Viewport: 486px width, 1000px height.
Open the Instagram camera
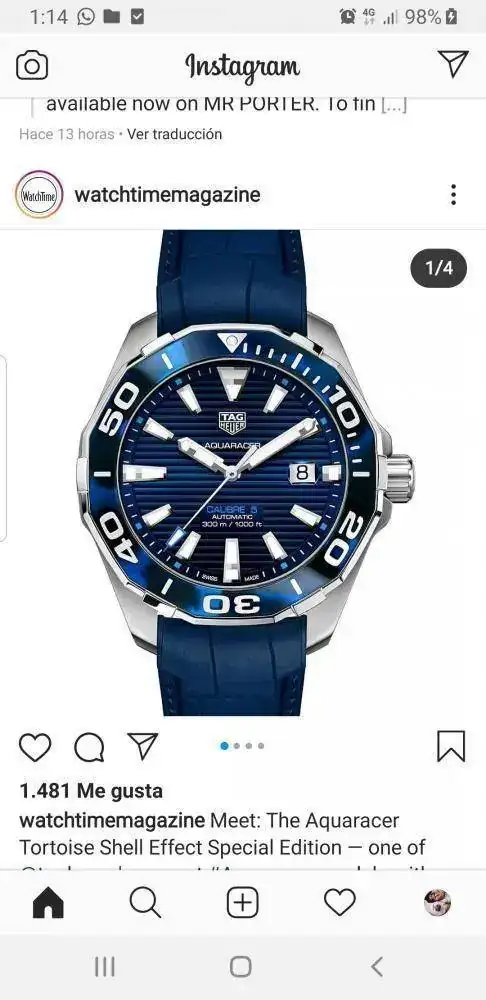32,66
